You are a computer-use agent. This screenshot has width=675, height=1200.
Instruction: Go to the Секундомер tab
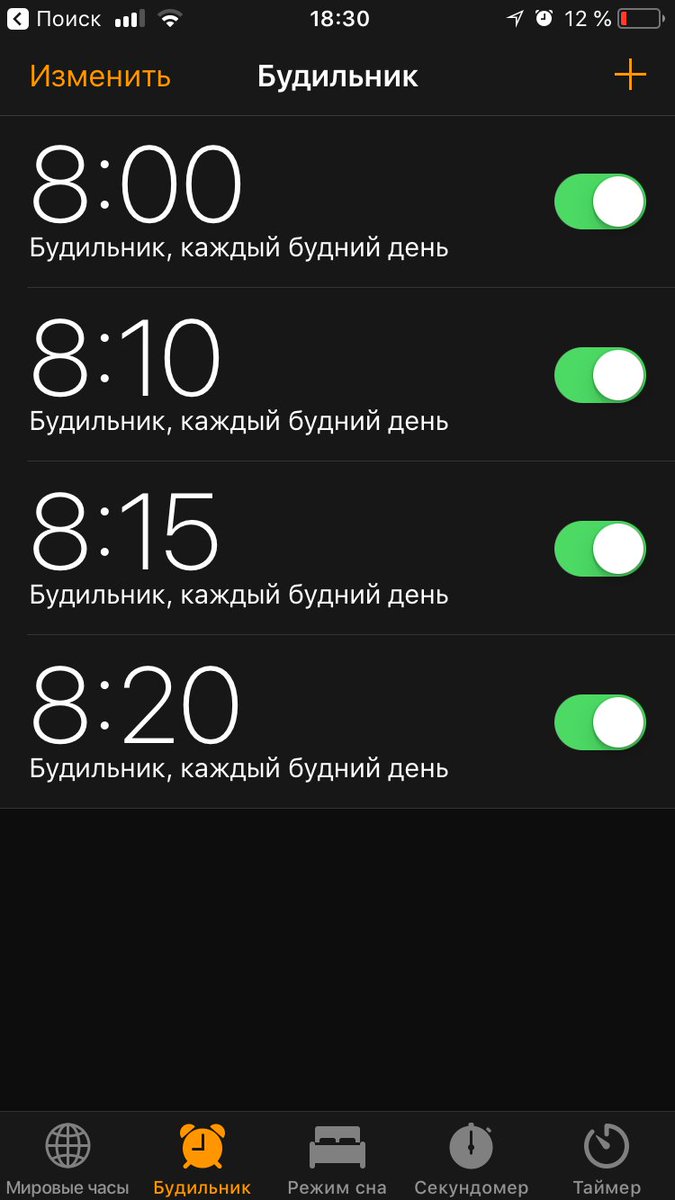(x=471, y=1158)
